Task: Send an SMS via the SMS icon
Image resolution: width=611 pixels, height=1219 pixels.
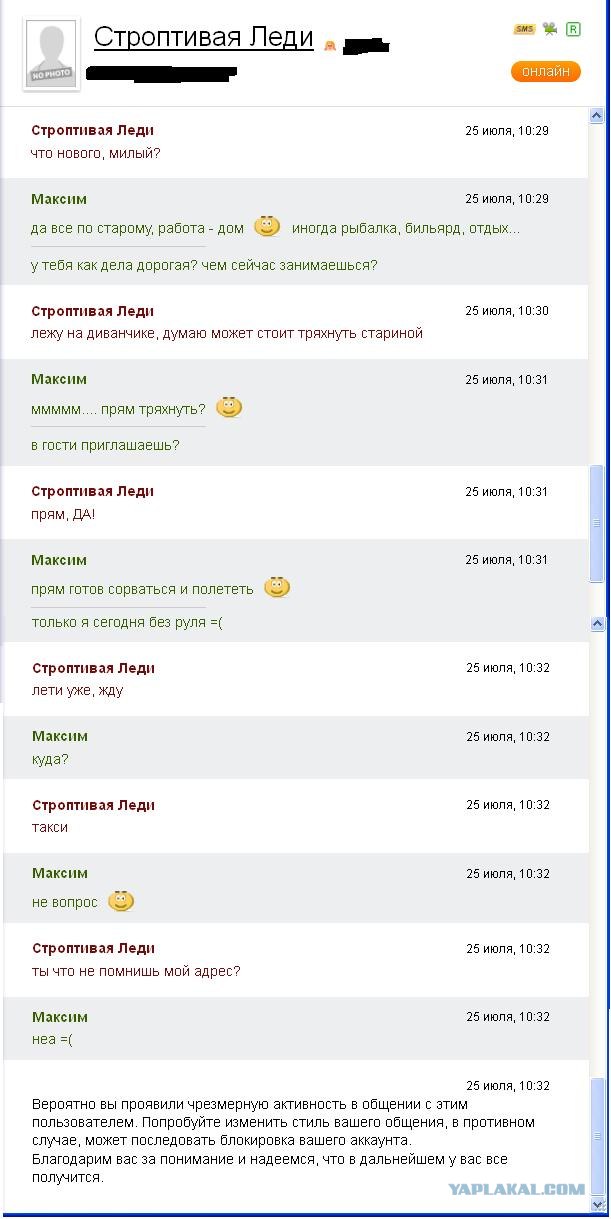Action: tap(524, 29)
